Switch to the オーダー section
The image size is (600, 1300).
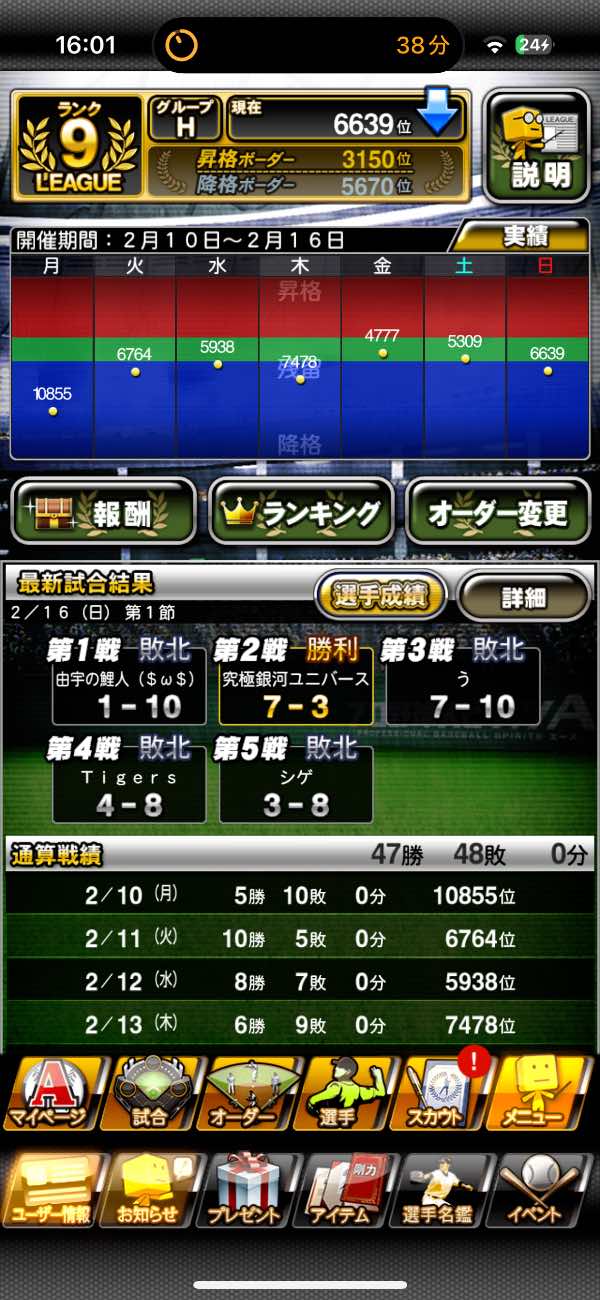pos(249,1097)
